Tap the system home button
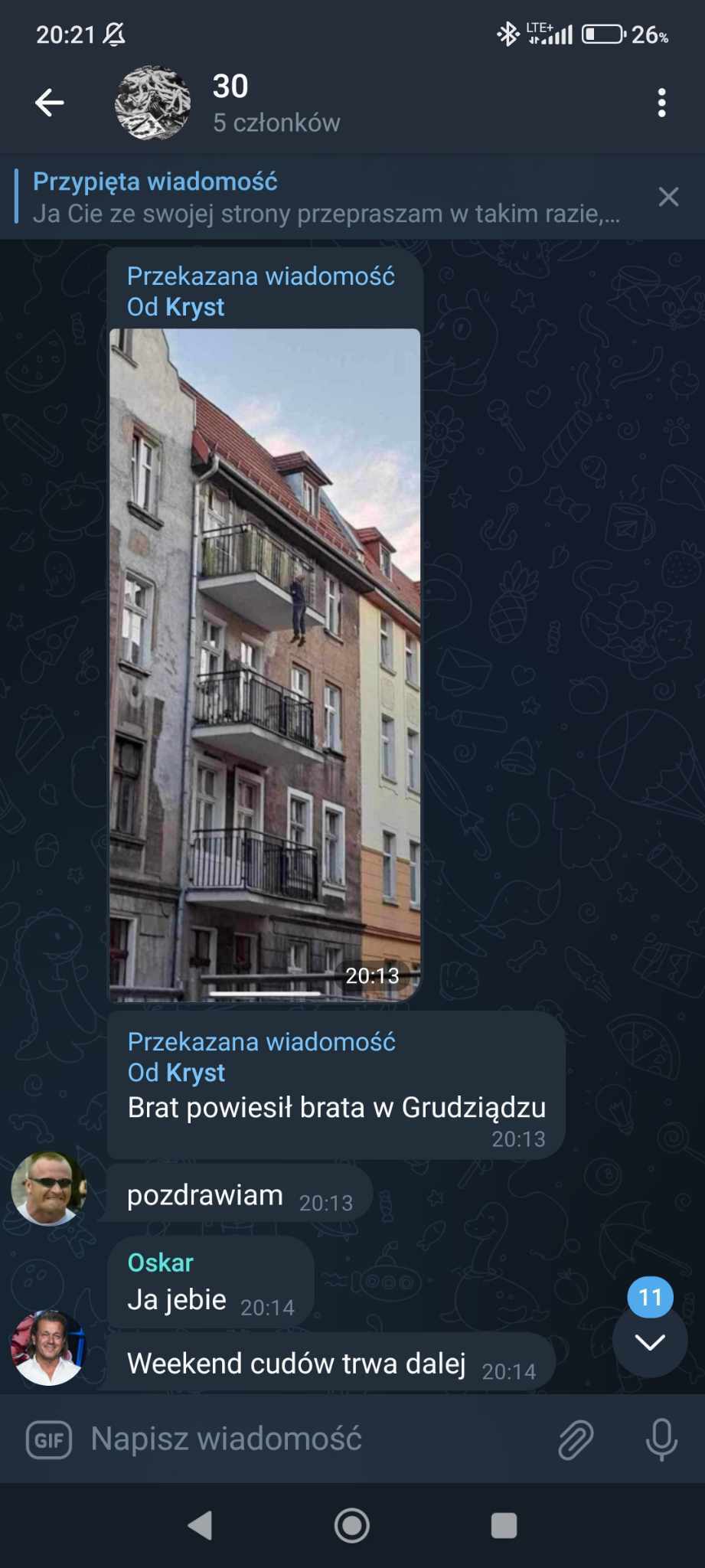 click(352, 1526)
